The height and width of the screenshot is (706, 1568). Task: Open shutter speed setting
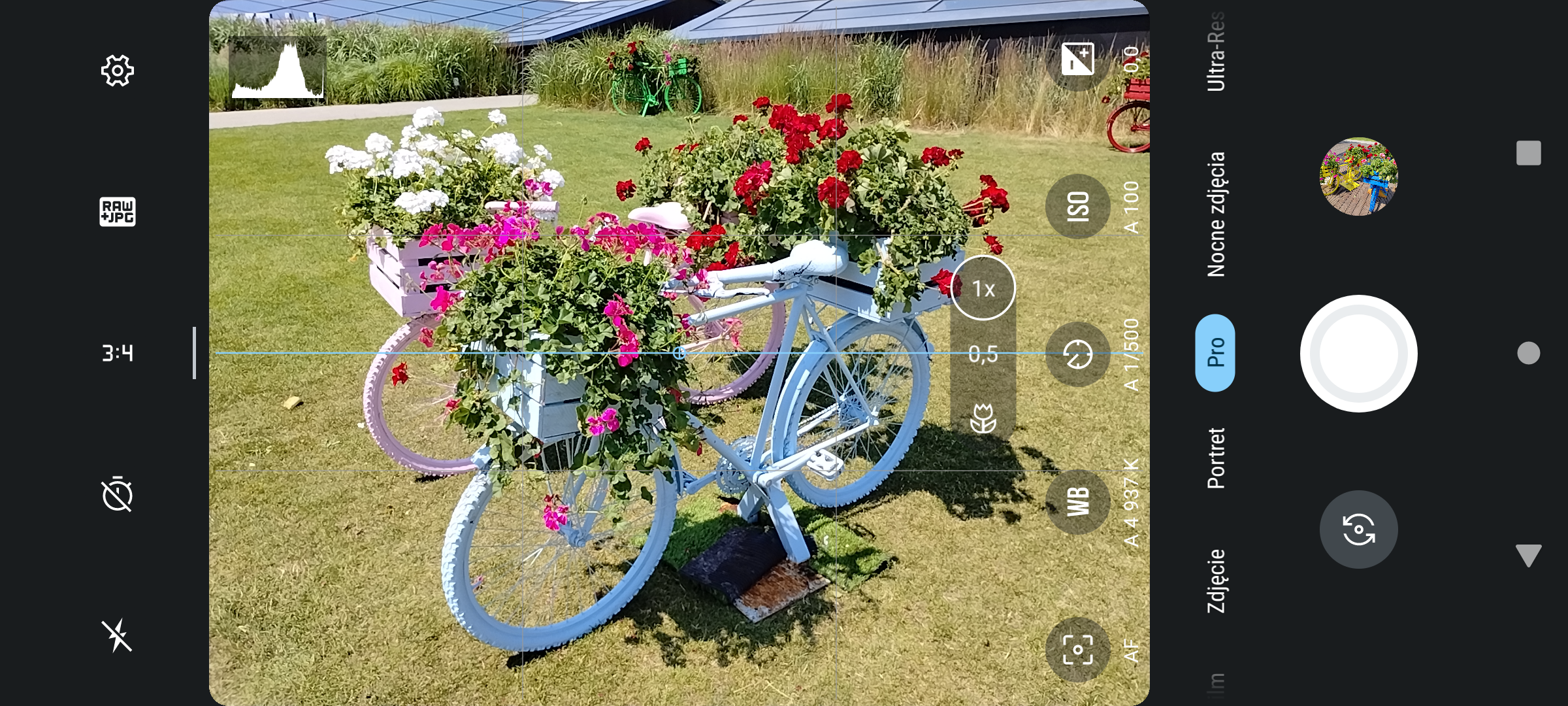click(1077, 354)
